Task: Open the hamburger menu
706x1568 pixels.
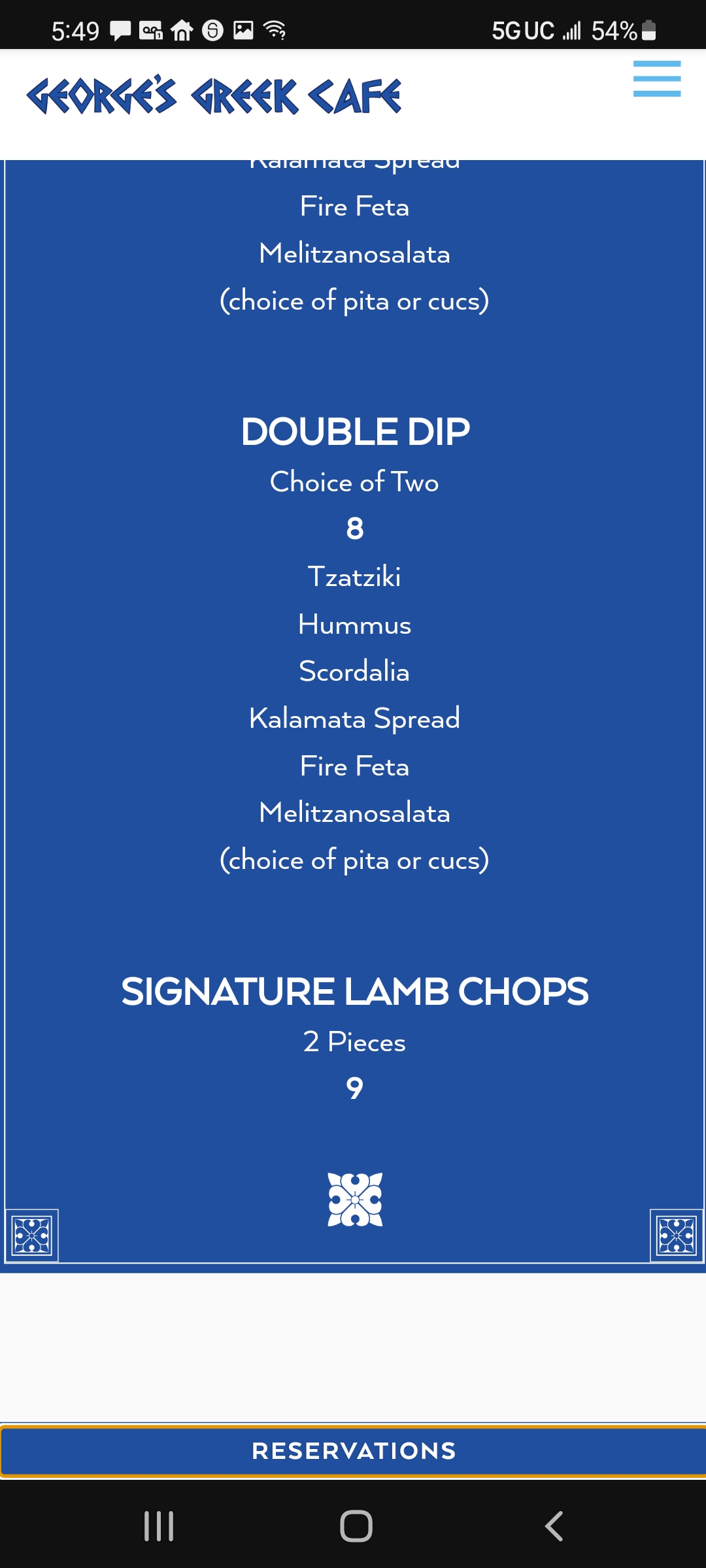Action: (x=657, y=79)
